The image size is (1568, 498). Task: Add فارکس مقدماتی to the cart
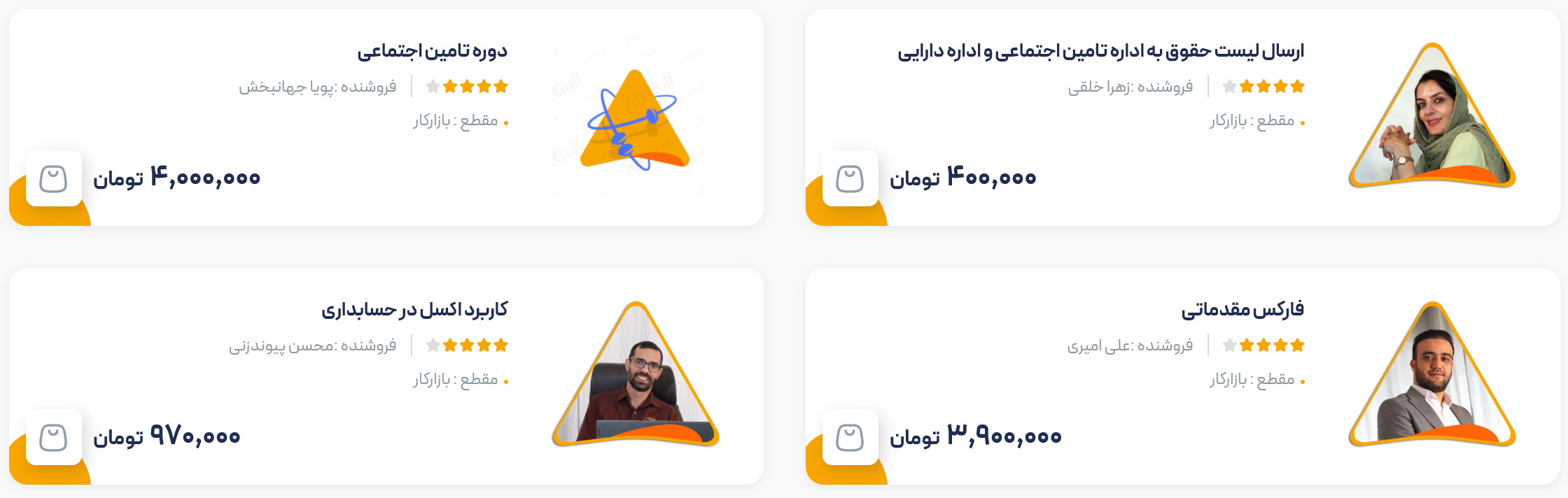pos(850,438)
